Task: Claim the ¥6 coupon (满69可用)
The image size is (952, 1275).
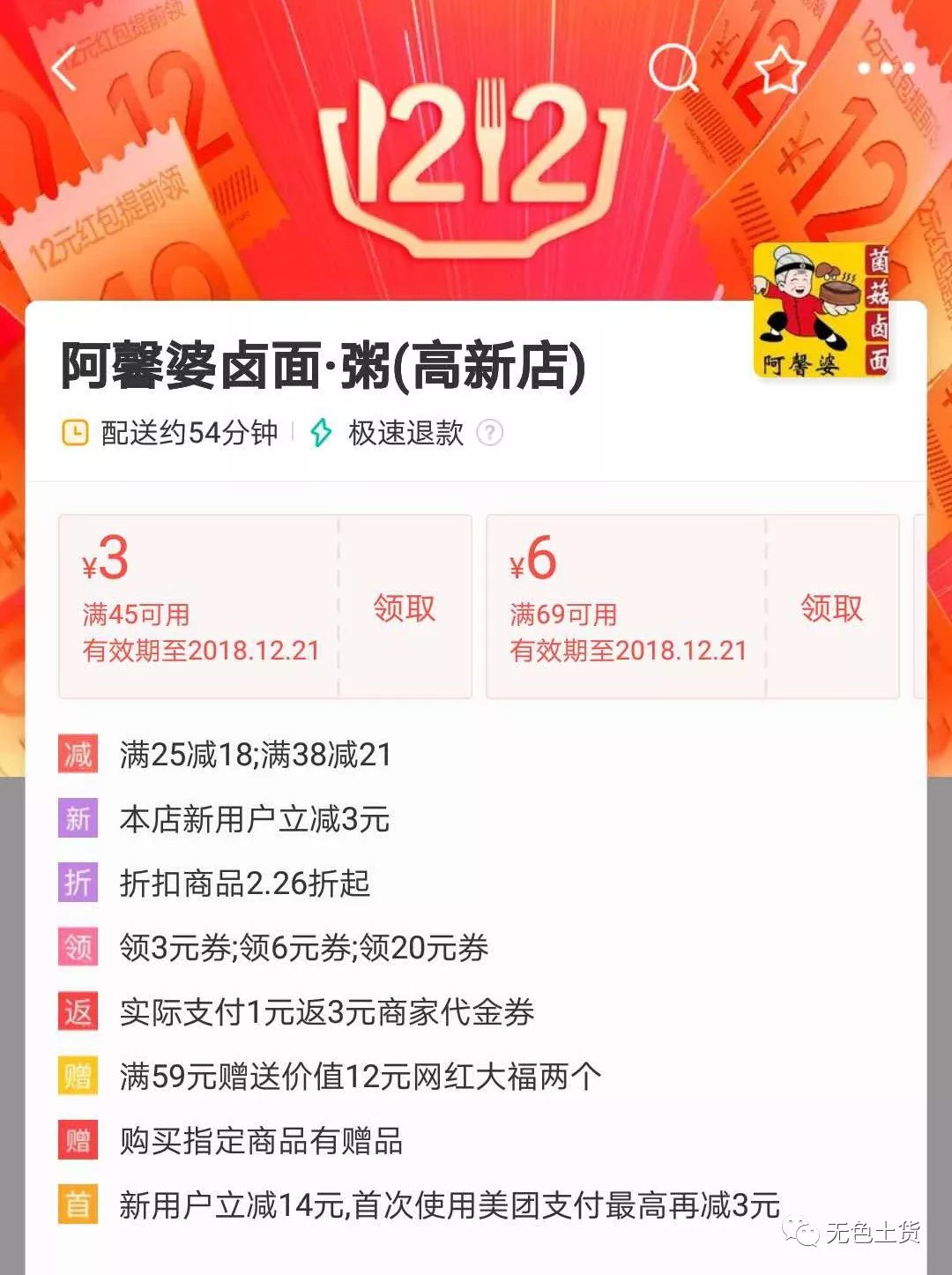Action: [831, 608]
